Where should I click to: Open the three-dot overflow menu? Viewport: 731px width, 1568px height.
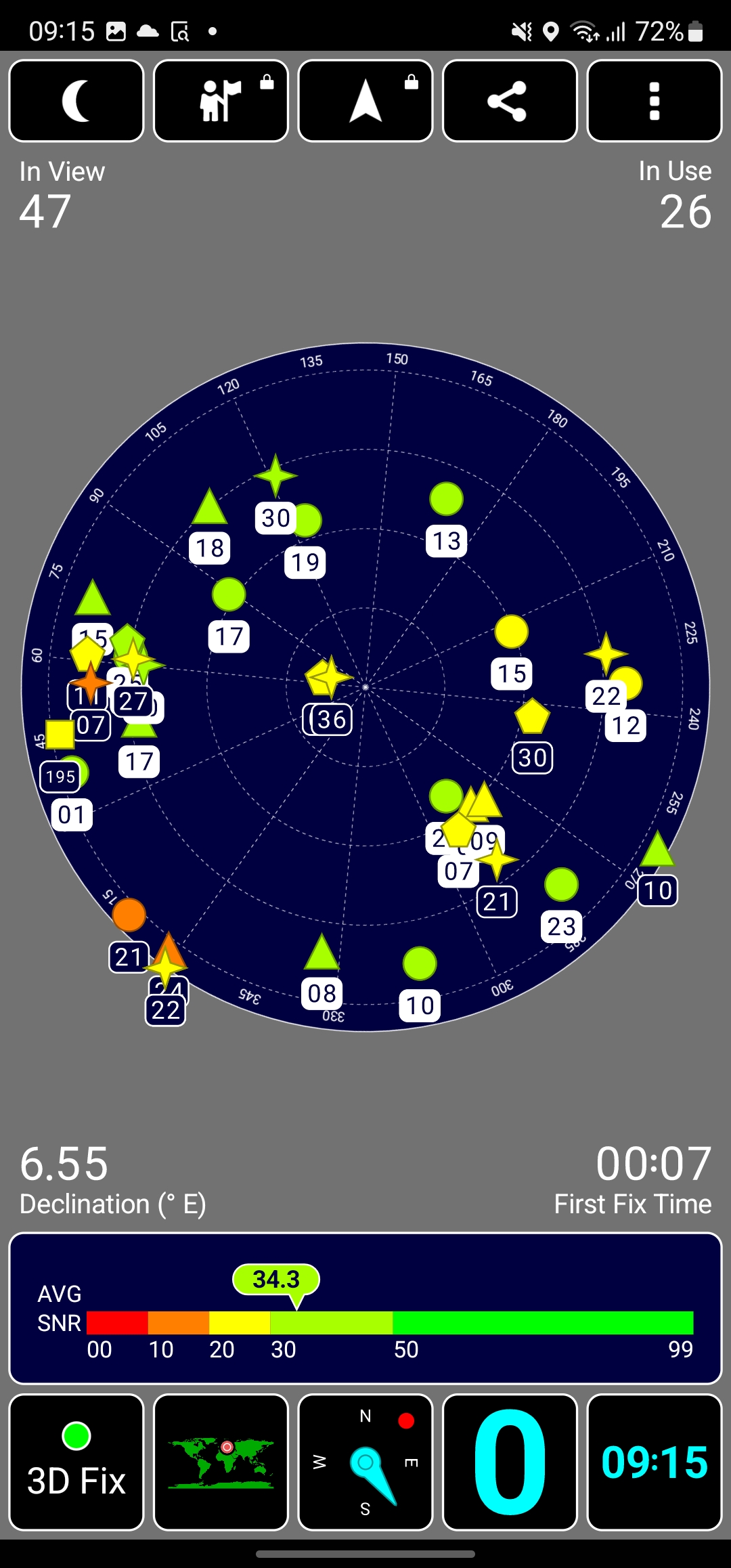(654, 101)
